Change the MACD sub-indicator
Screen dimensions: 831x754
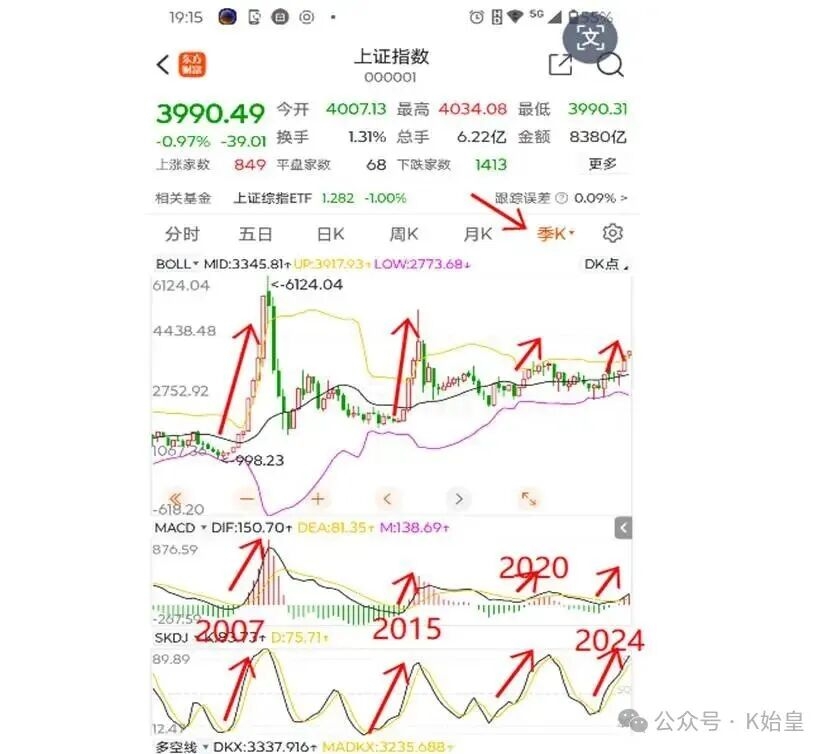[x=180, y=527]
